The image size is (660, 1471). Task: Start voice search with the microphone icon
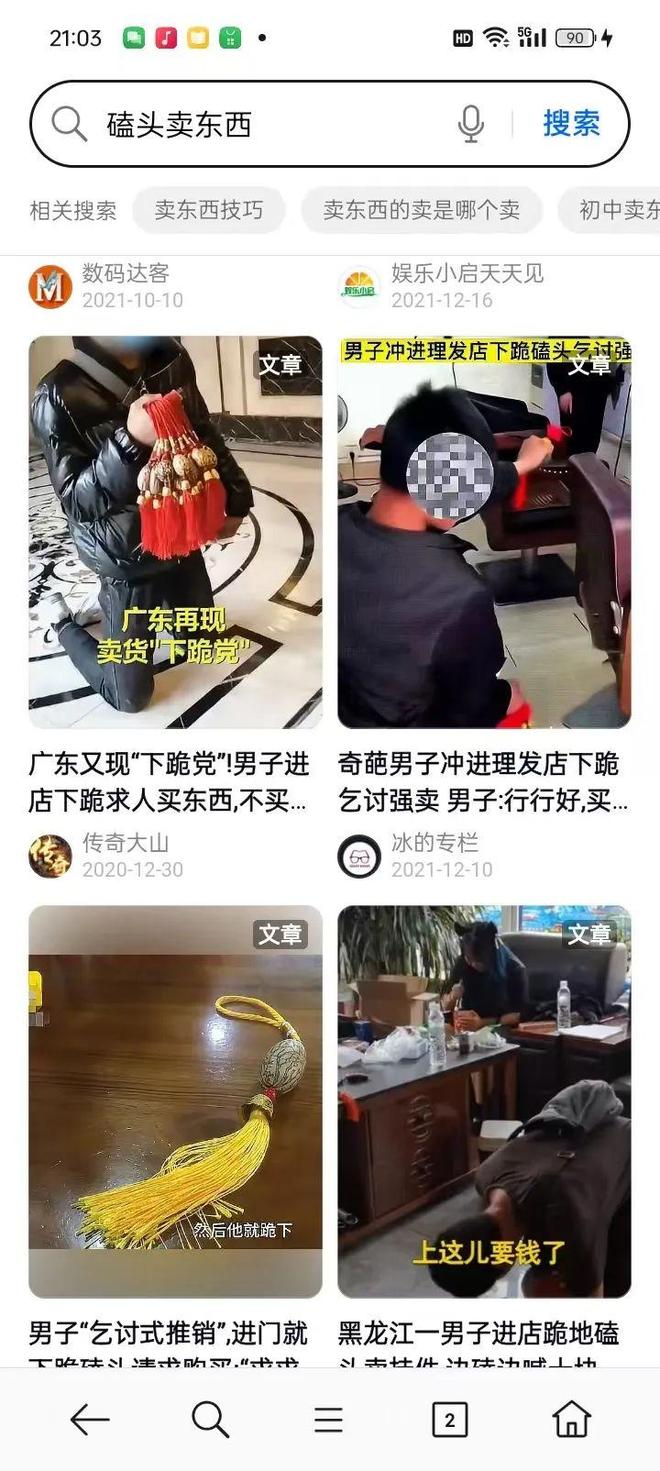coord(471,124)
